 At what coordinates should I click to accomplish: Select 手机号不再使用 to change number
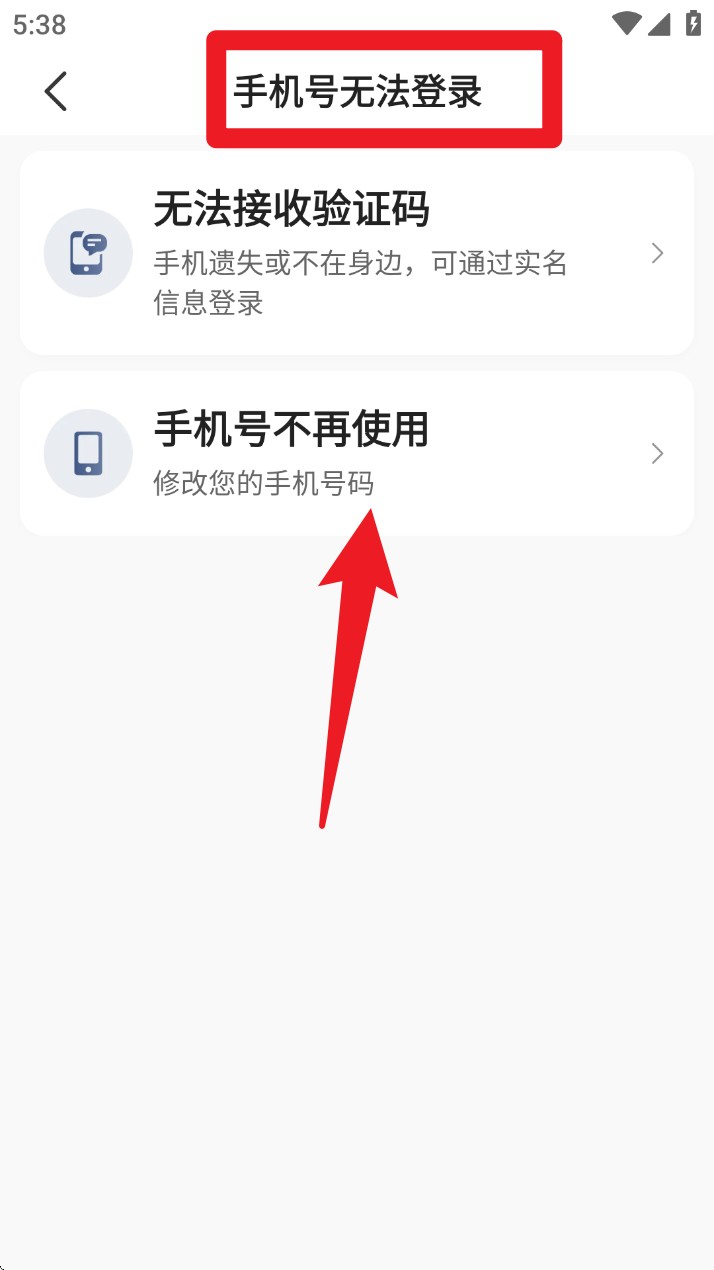pos(356,453)
